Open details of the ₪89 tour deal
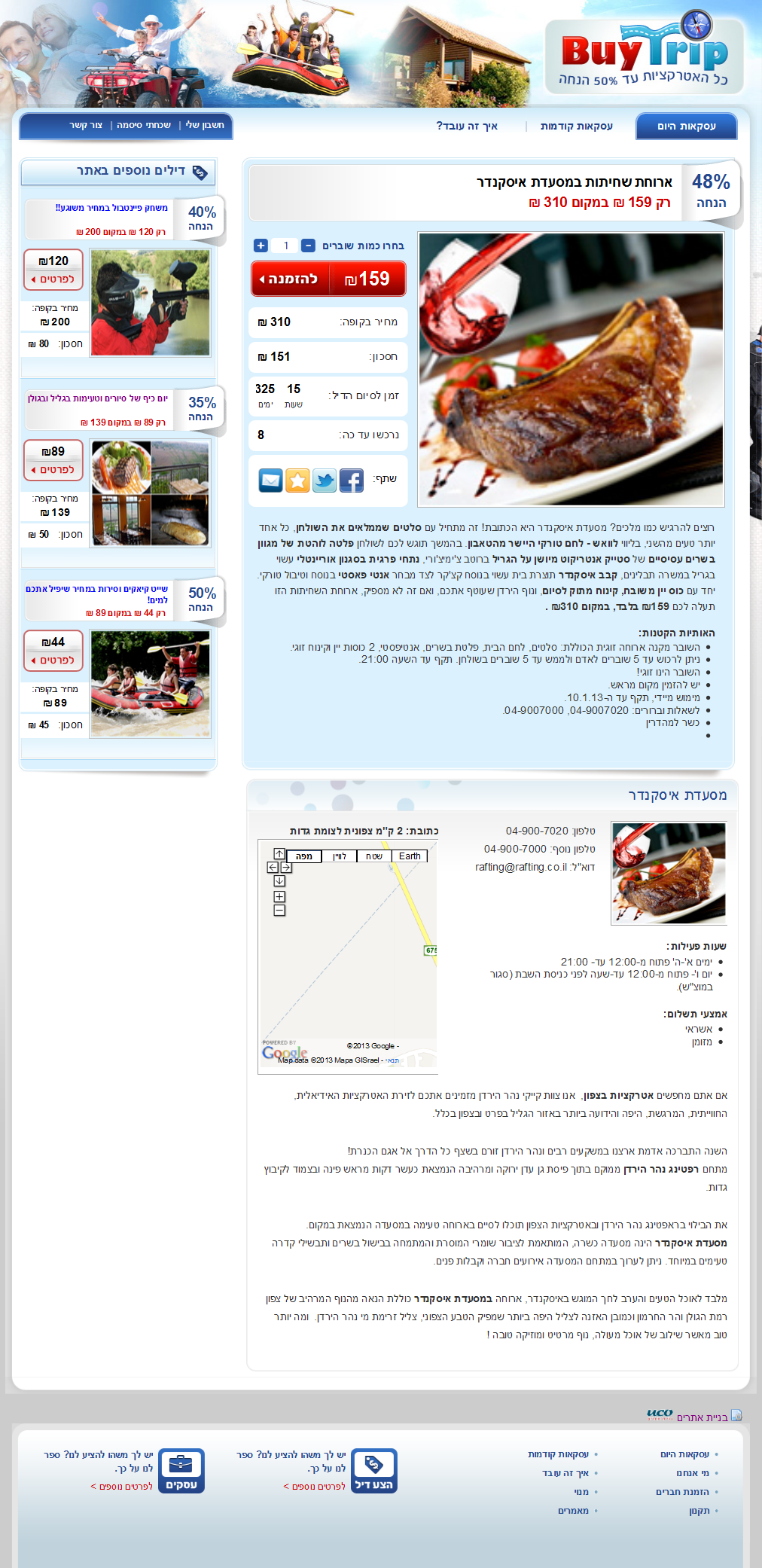This screenshot has width=762, height=1568. point(53,470)
